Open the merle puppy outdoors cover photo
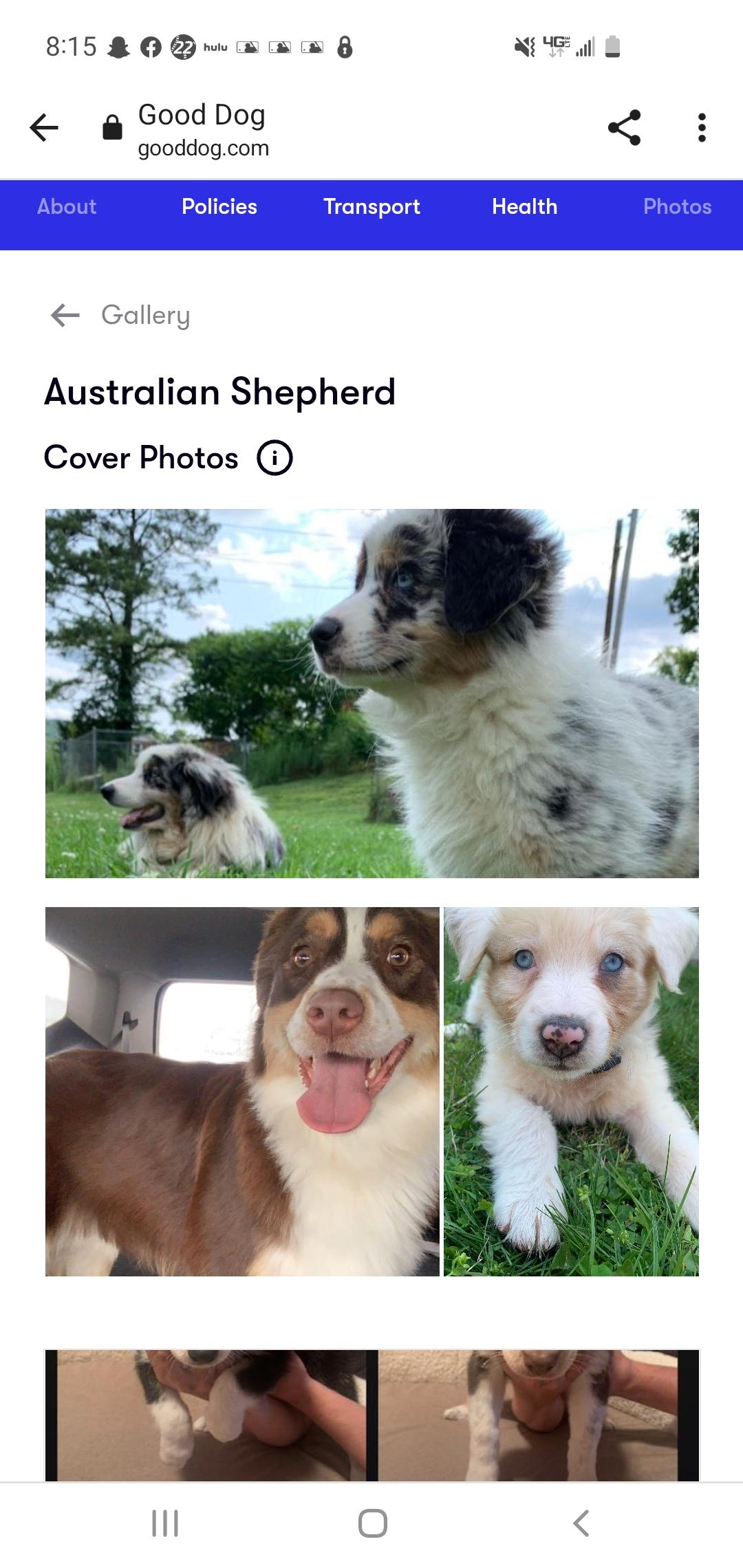 [372, 693]
